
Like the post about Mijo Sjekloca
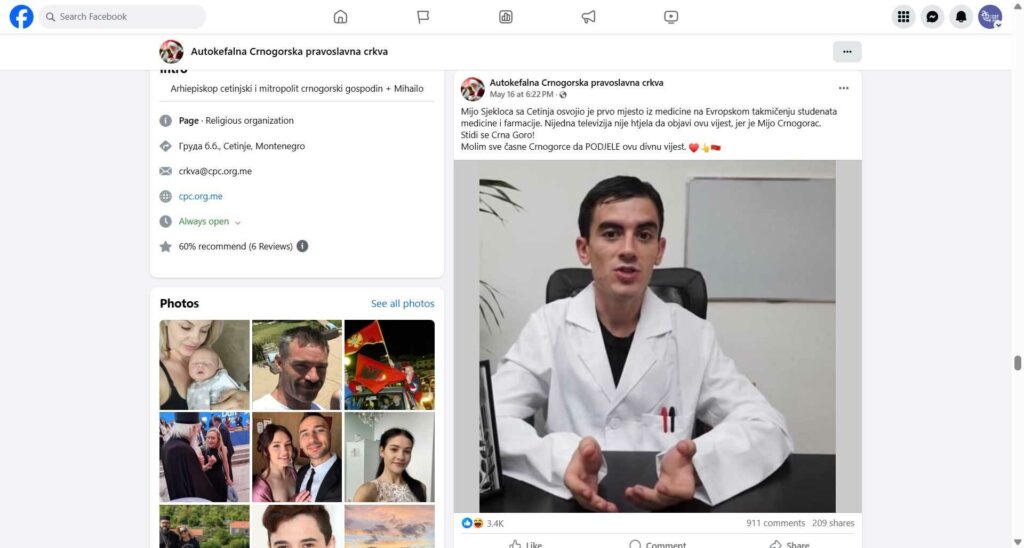coord(526,544)
